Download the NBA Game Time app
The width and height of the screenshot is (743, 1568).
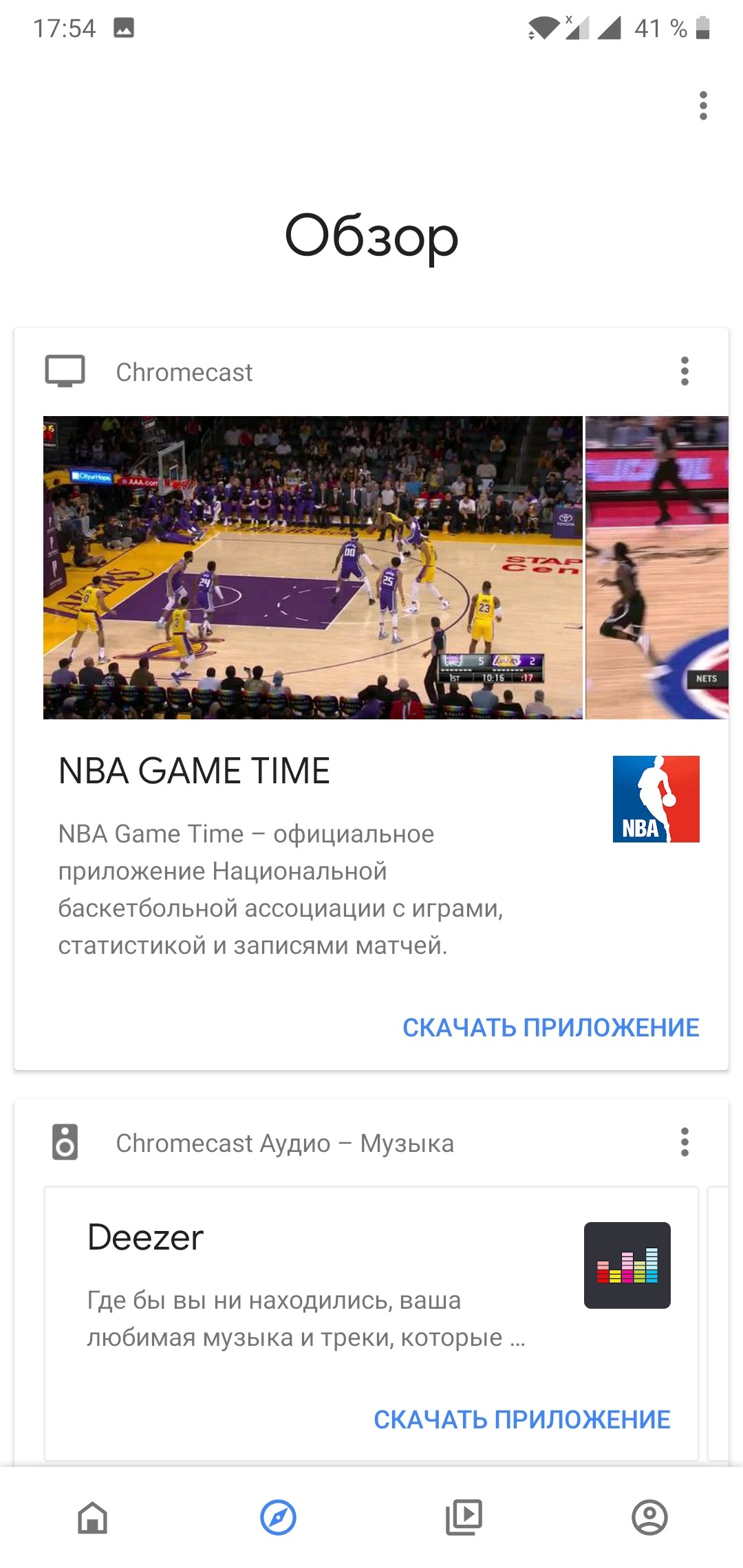[550, 1027]
